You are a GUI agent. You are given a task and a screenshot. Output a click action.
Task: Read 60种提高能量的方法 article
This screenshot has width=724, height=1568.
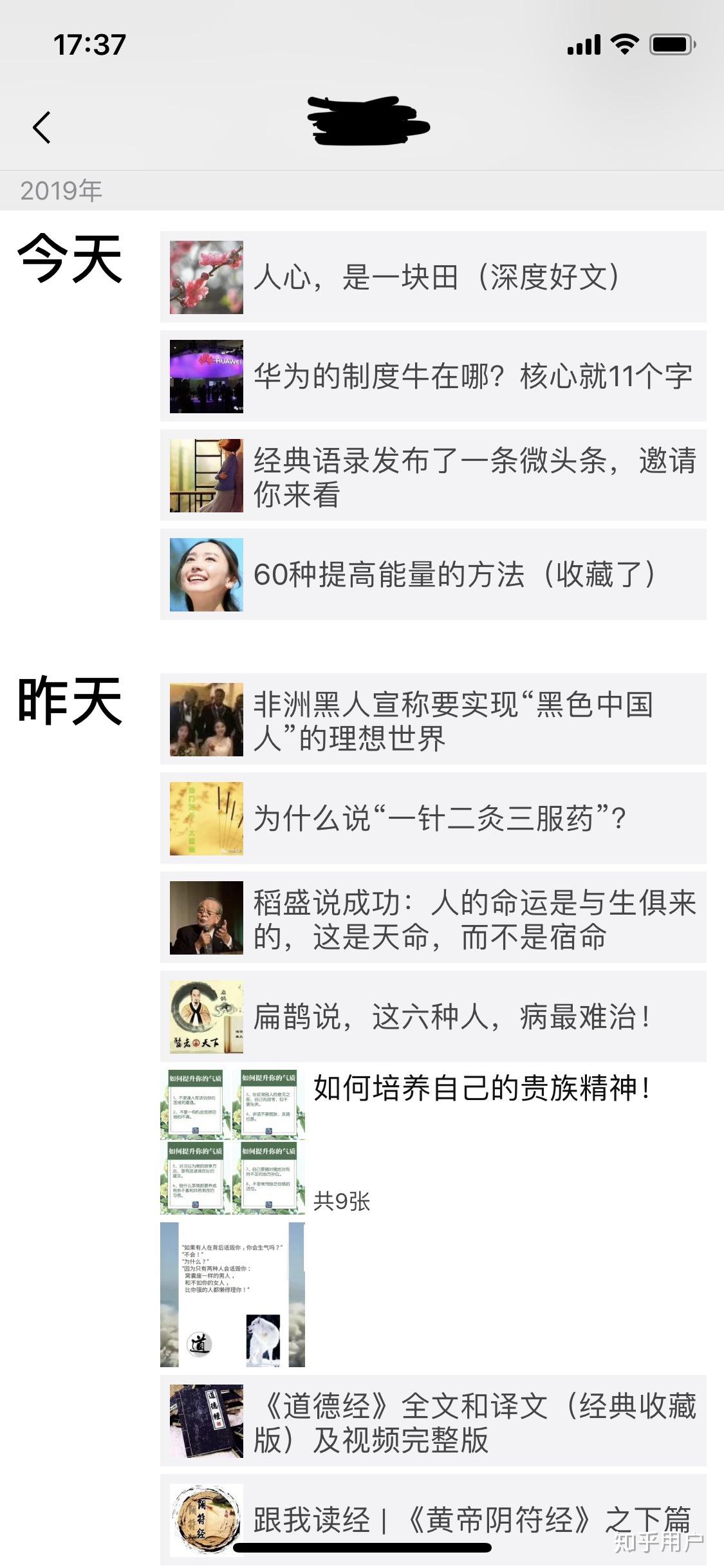coord(432,575)
